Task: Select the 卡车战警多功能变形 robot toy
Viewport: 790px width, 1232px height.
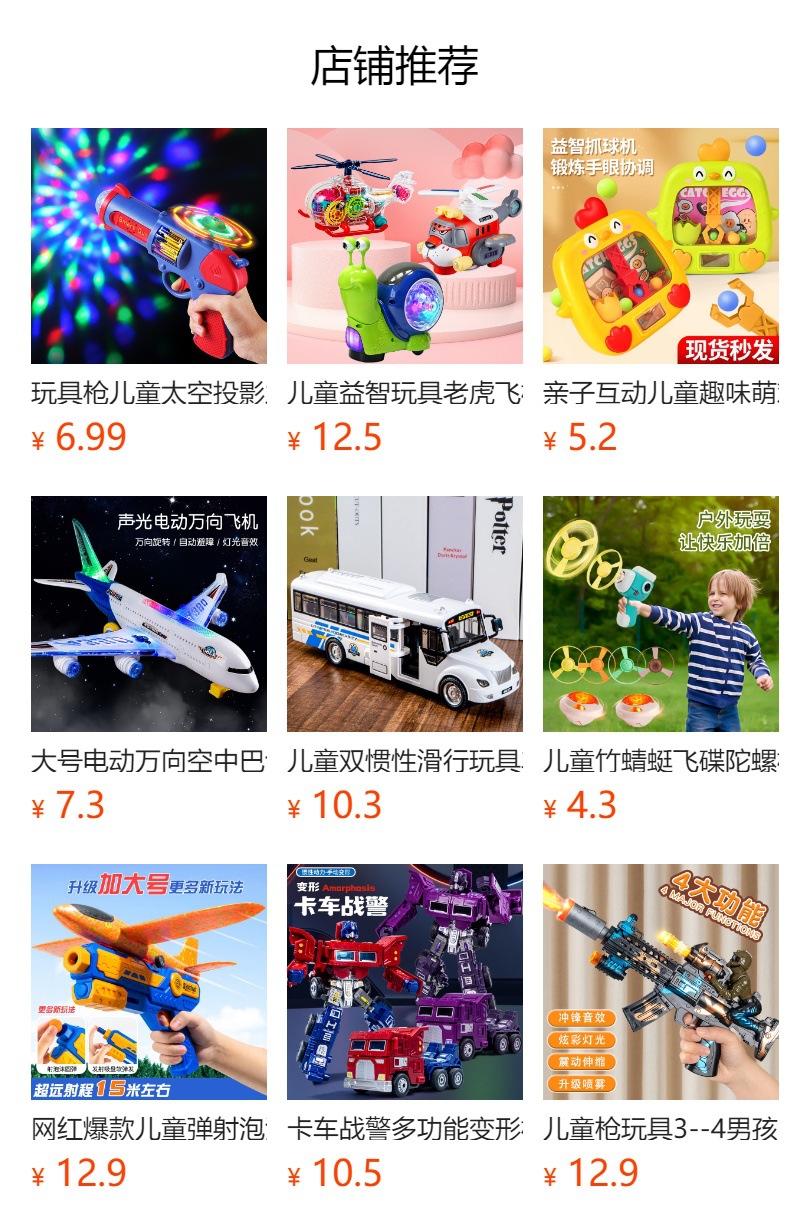Action: (404, 982)
